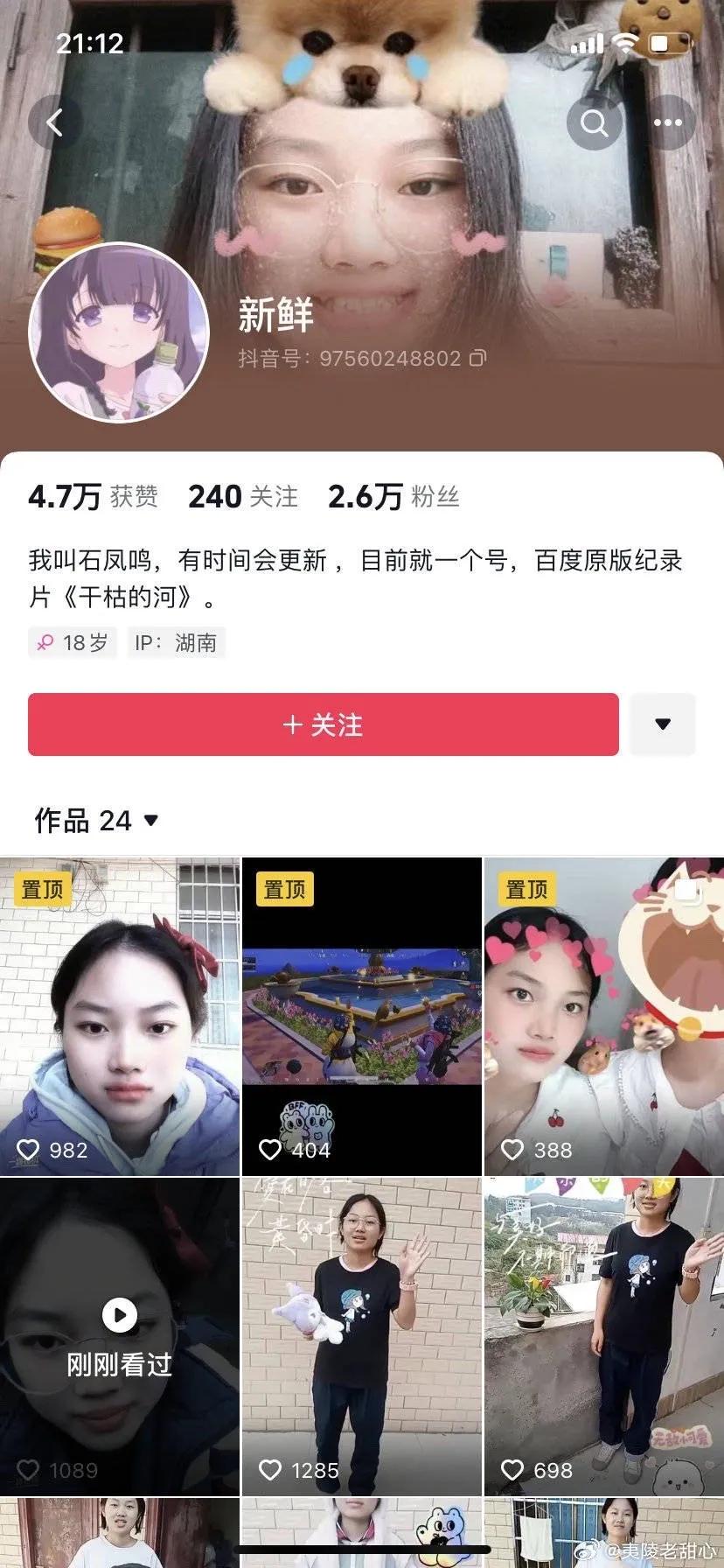Viewport: 724px width, 1568px height.
Task: Open the video with 1285 likes
Action: 361,1335
